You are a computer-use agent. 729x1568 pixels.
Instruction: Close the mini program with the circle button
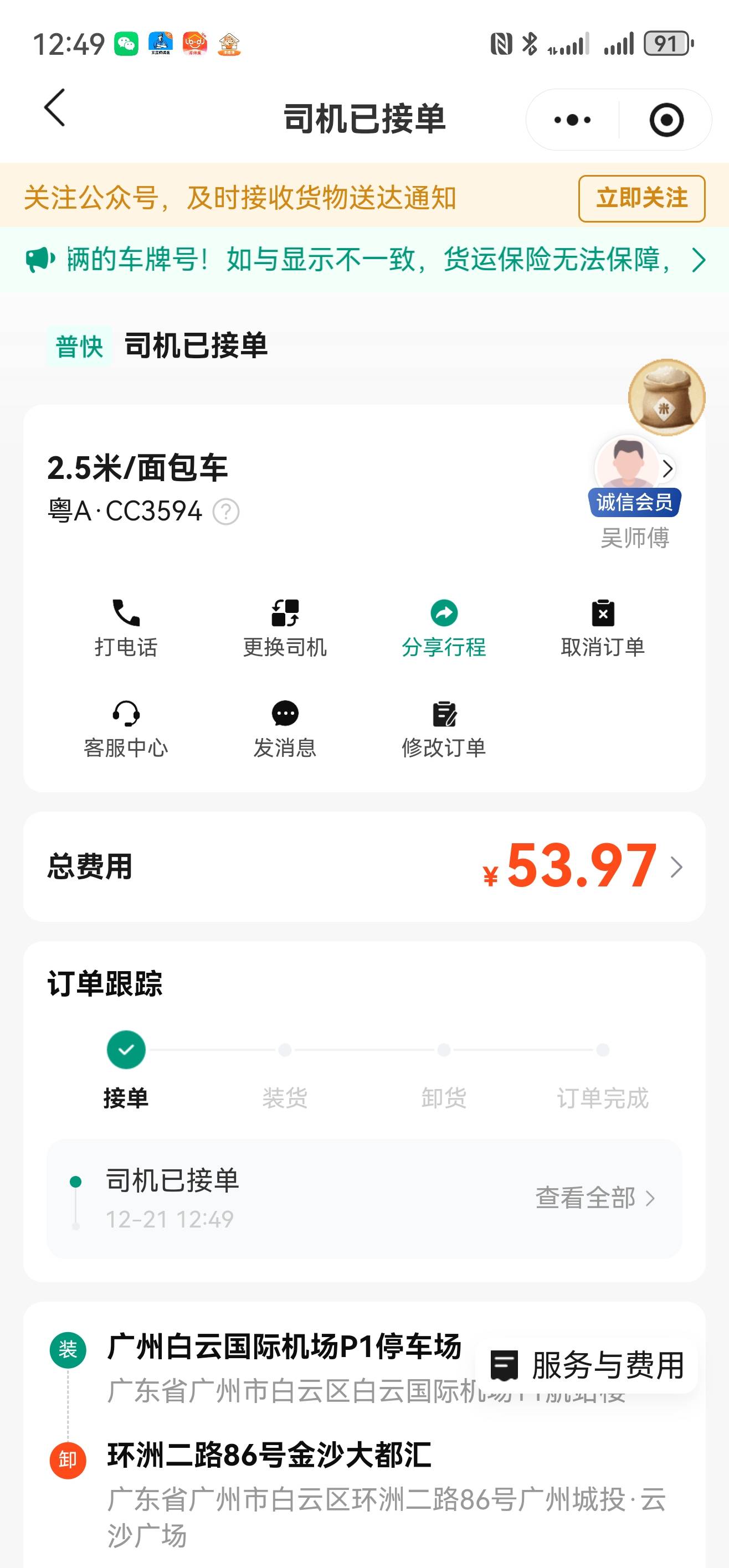(x=666, y=120)
